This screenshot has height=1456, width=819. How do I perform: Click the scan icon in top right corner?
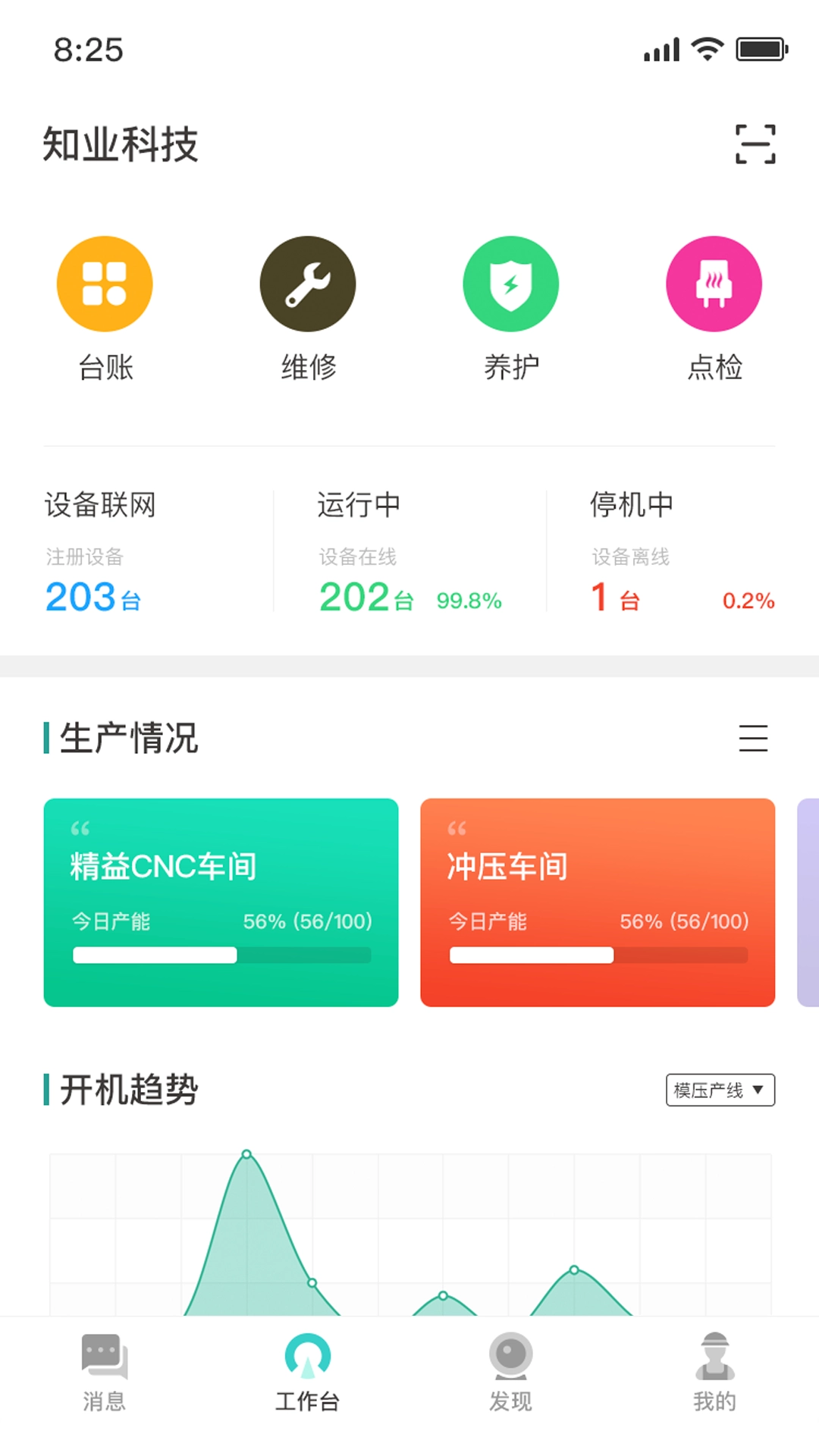click(755, 144)
